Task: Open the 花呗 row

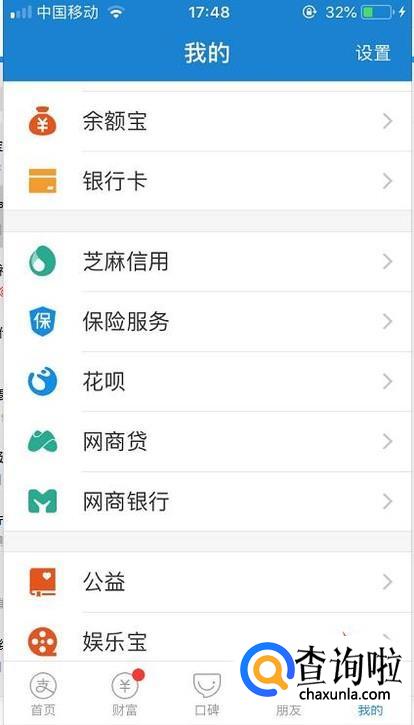Action: point(207,381)
